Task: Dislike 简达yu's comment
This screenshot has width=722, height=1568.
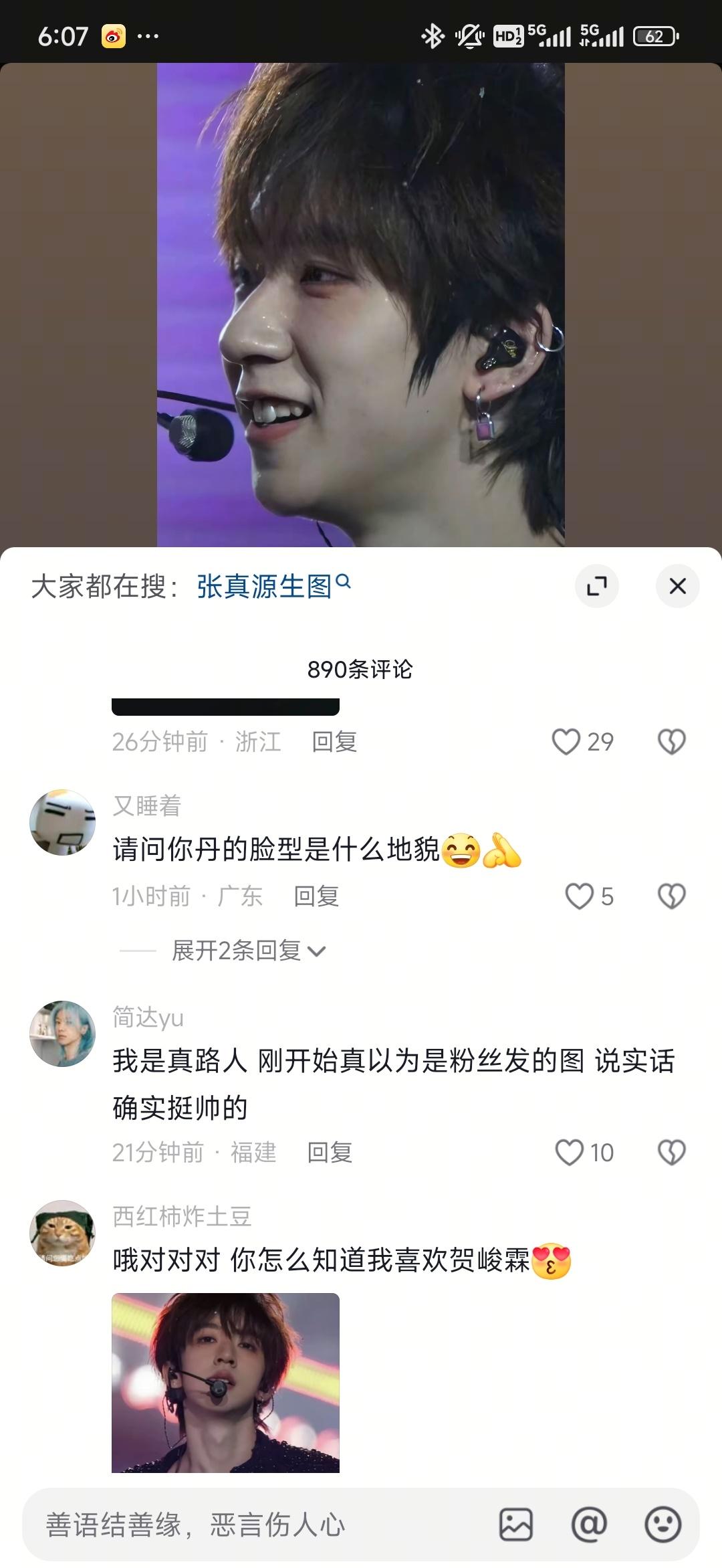Action: click(671, 1152)
